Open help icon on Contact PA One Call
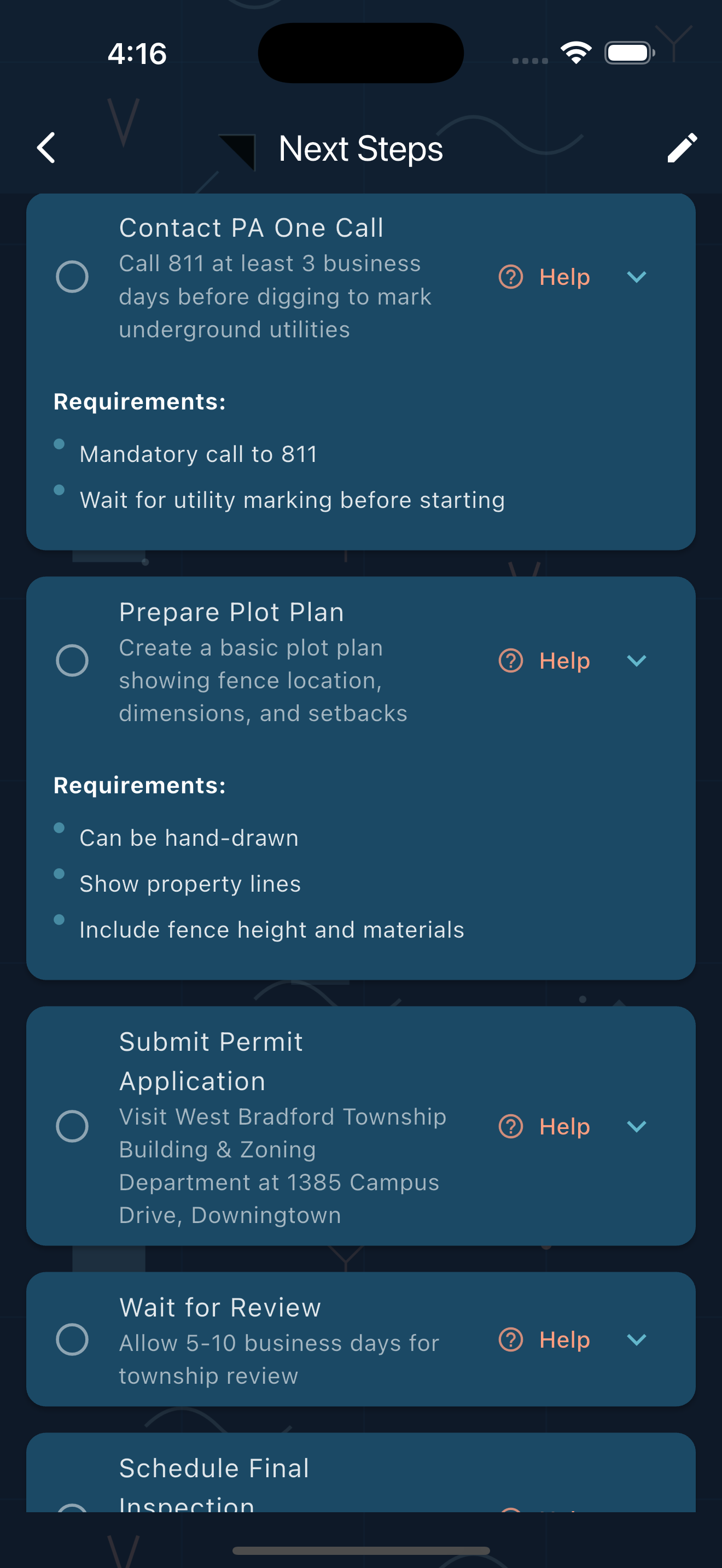This screenshot has width=722, height=1568. point(510,277)
